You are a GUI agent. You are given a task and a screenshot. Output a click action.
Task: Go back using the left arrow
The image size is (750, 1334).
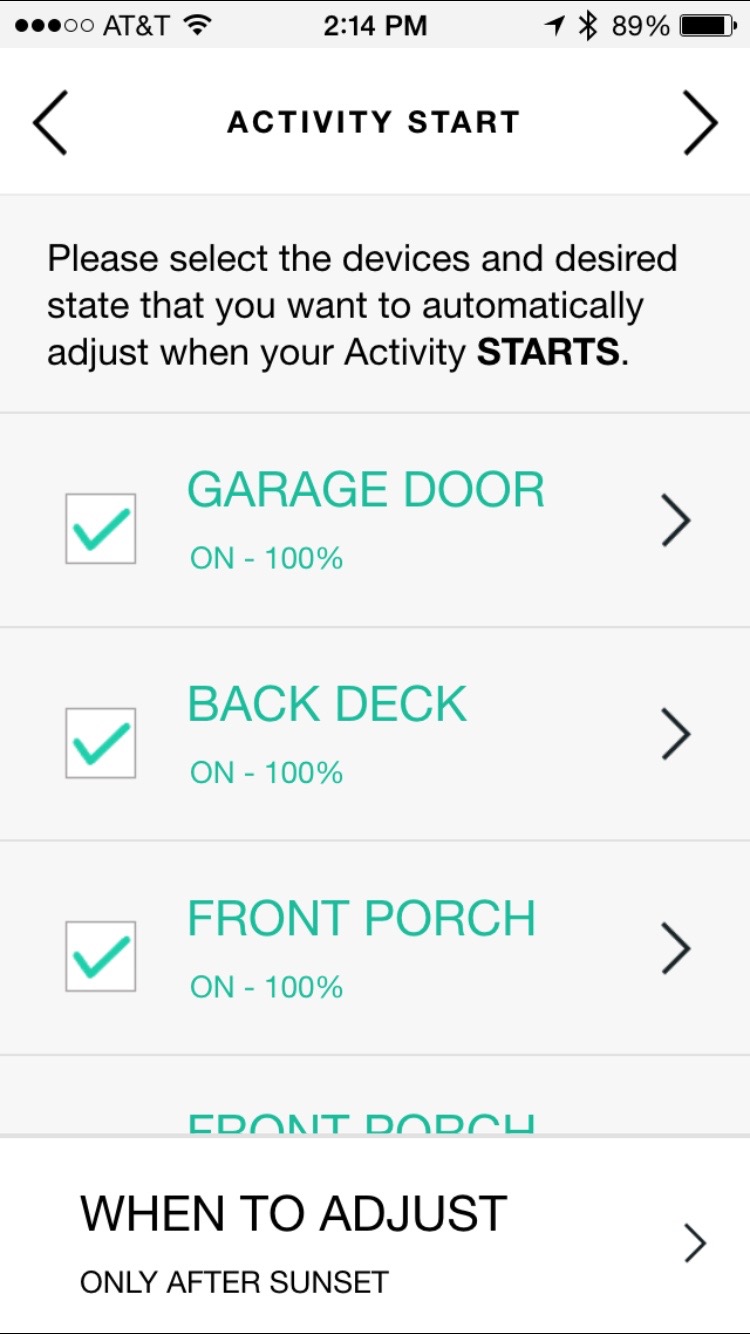pyautogui.click(x=50, y=122)
